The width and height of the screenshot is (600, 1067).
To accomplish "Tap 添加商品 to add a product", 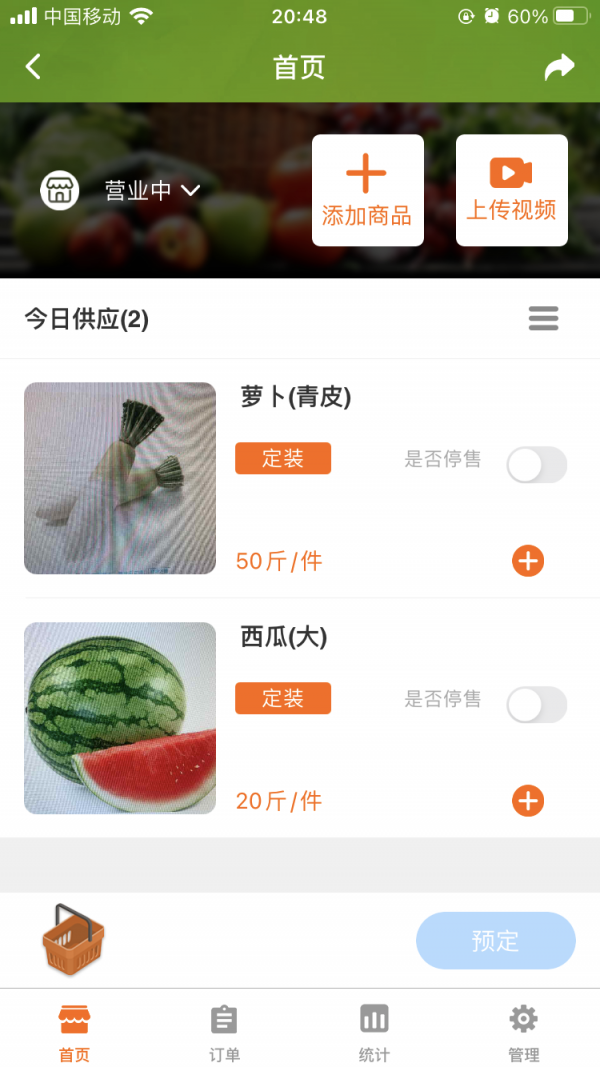I will (367, 190).
